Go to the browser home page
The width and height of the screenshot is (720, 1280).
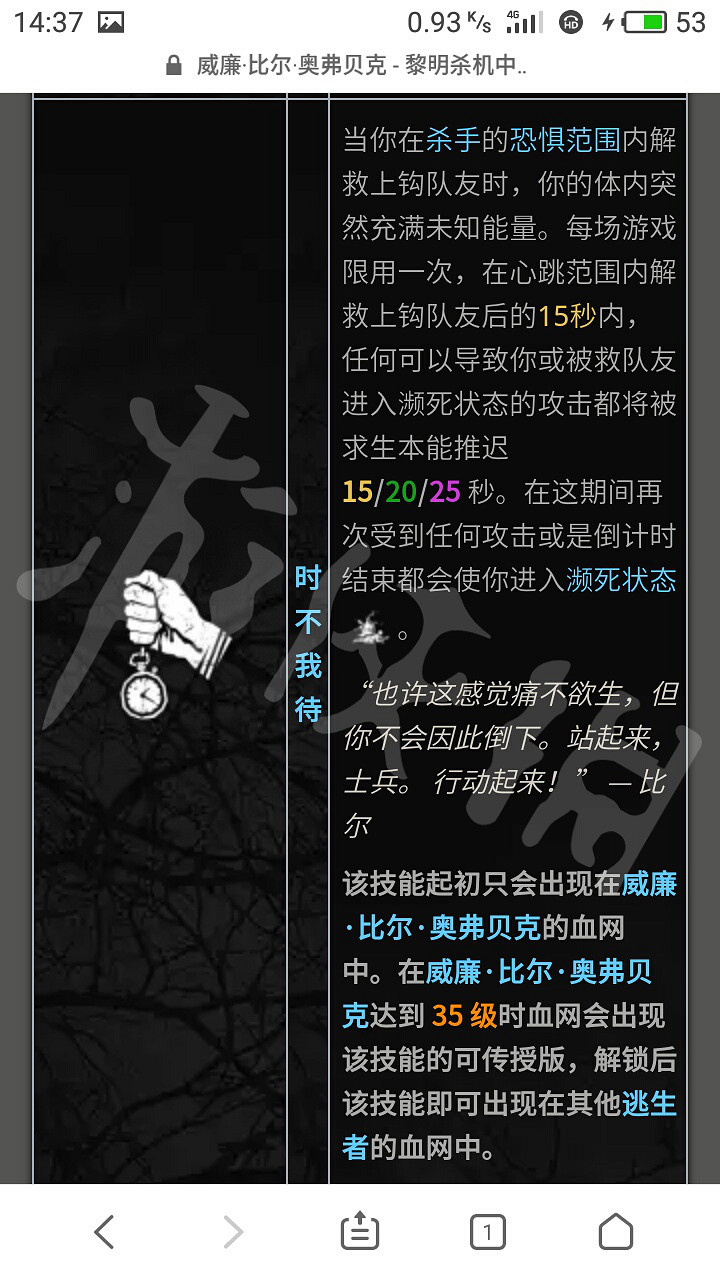coord(615,1232)
